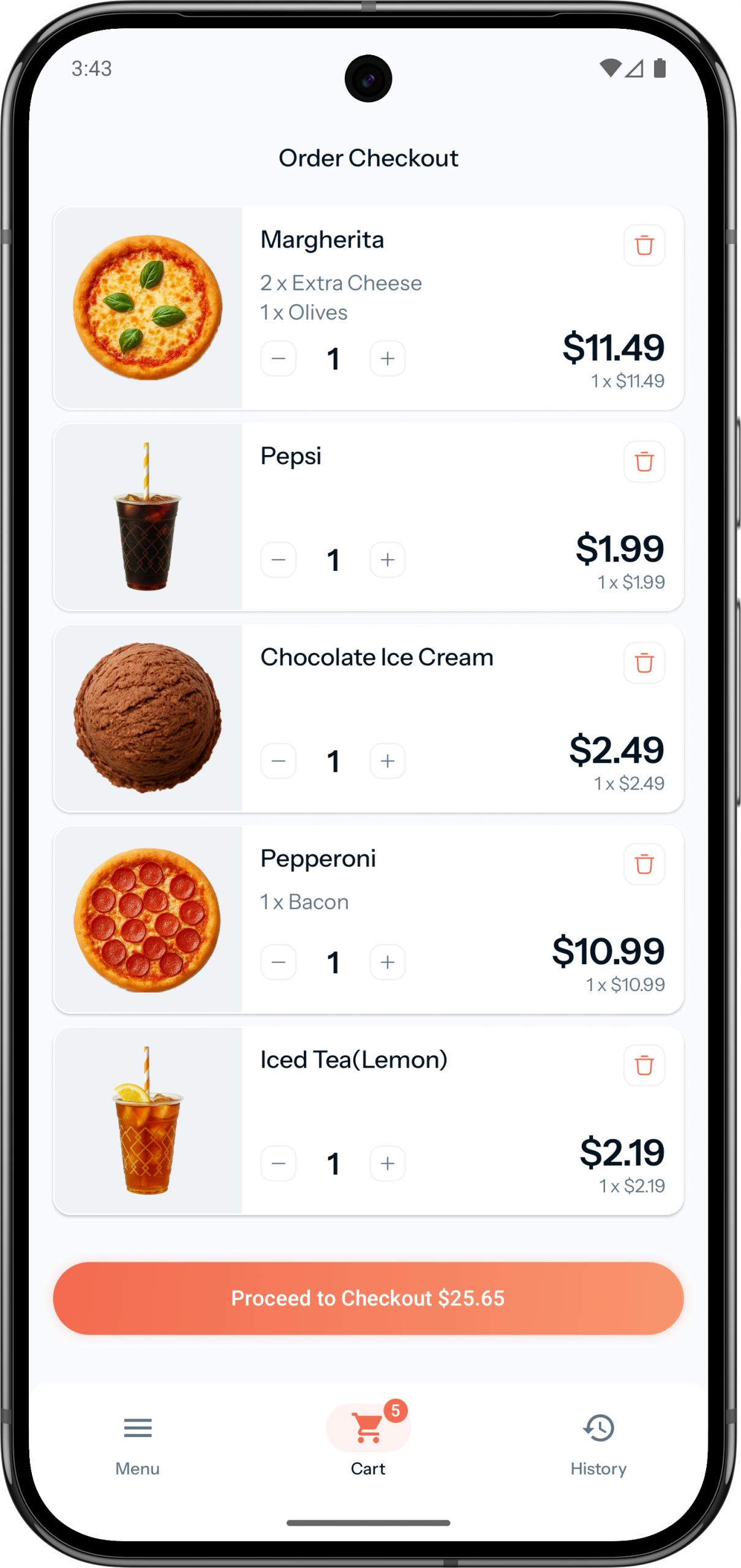
Task: Delete Pepsi from the order
Action: 644,461
